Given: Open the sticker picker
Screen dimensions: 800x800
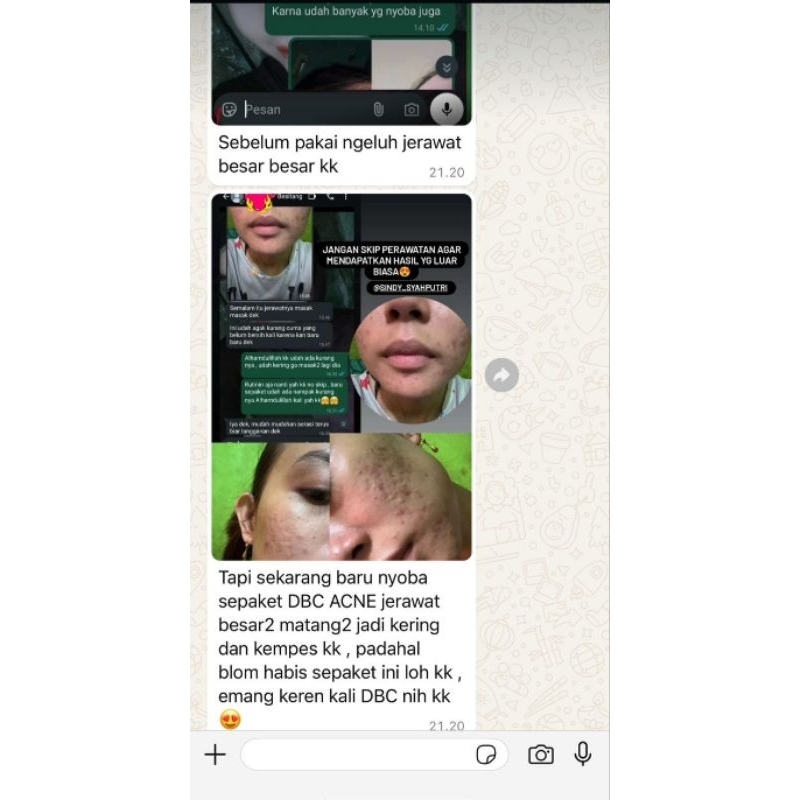Looking at the screenshot, I should coord(486,755).
